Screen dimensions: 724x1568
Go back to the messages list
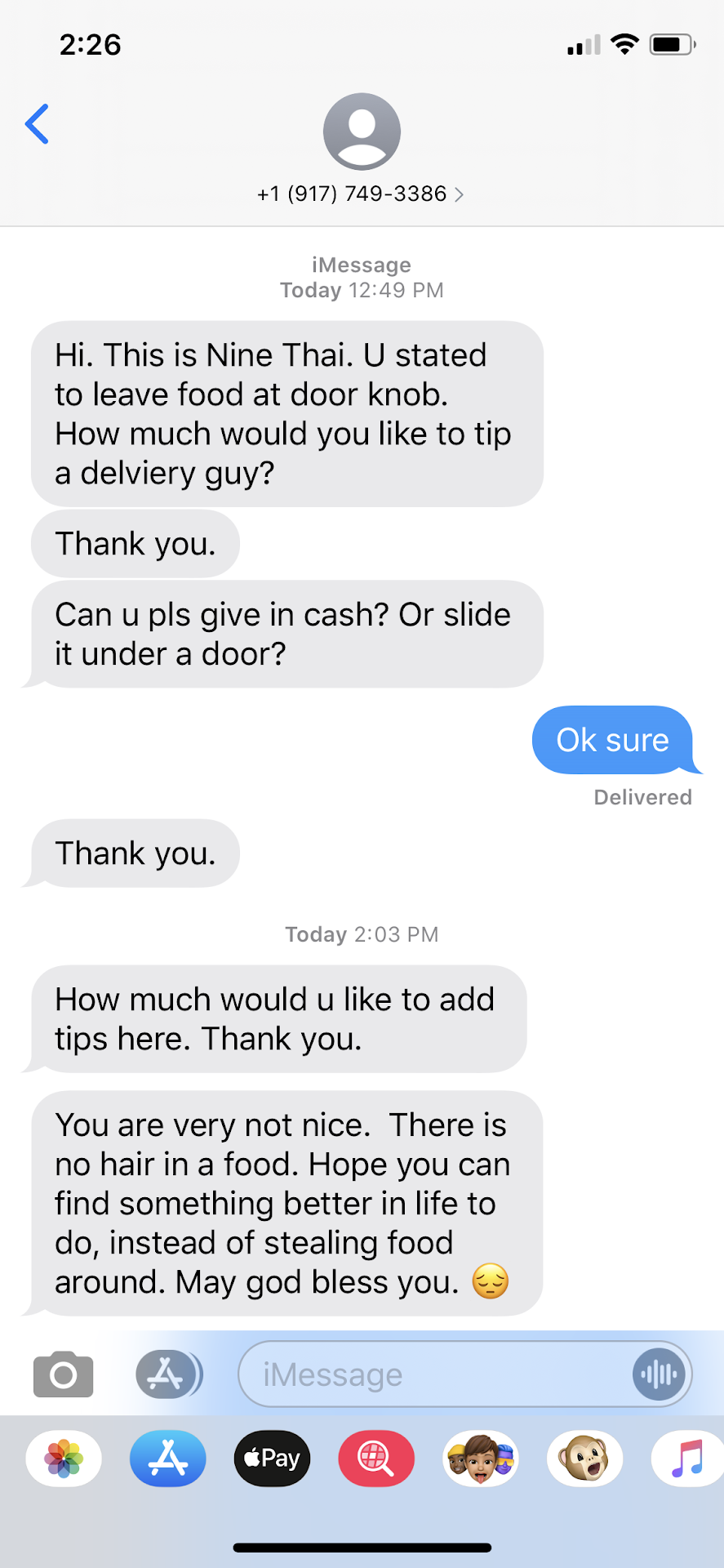click(38, 124)
